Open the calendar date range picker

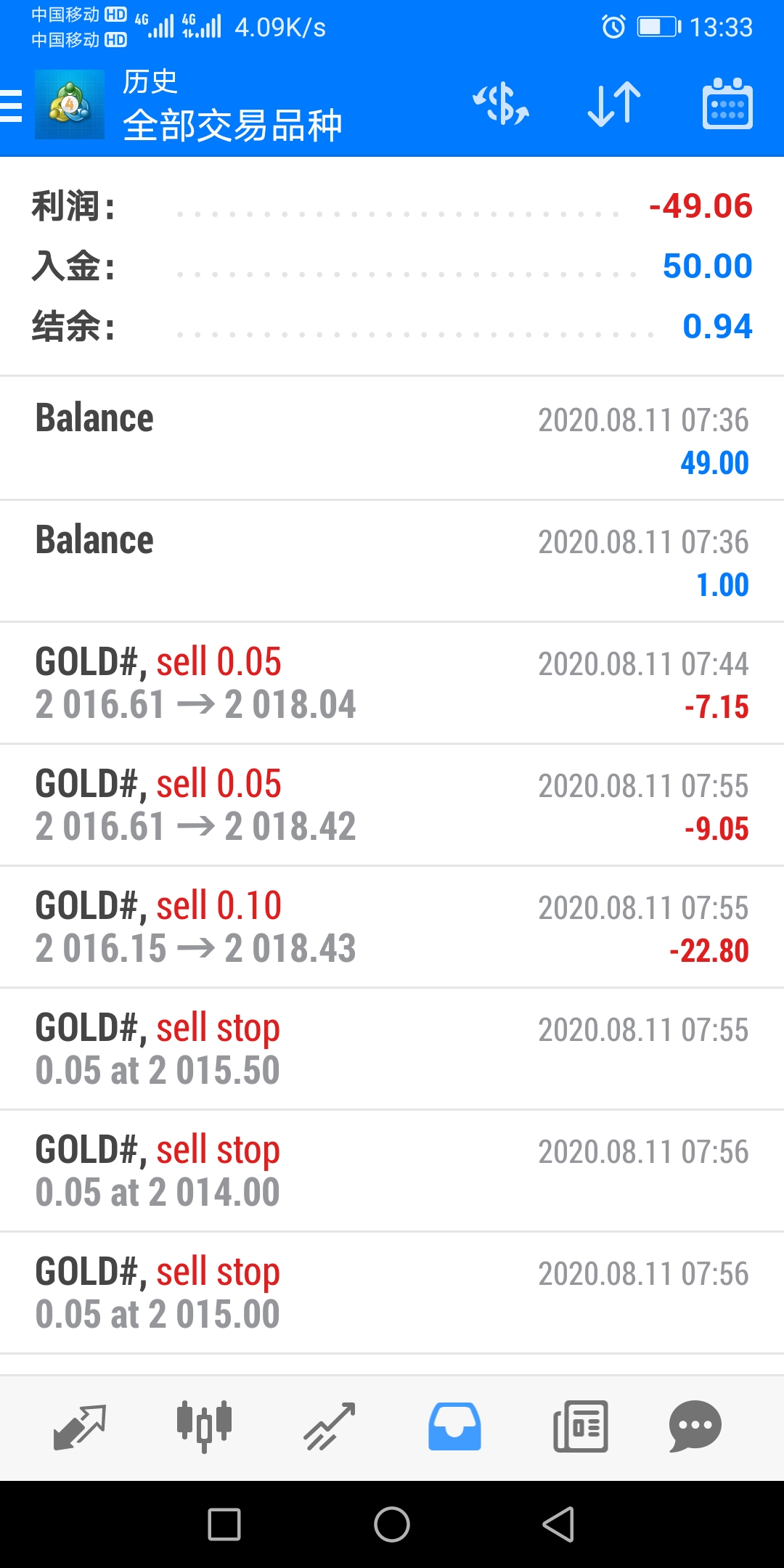click(727, 104)
